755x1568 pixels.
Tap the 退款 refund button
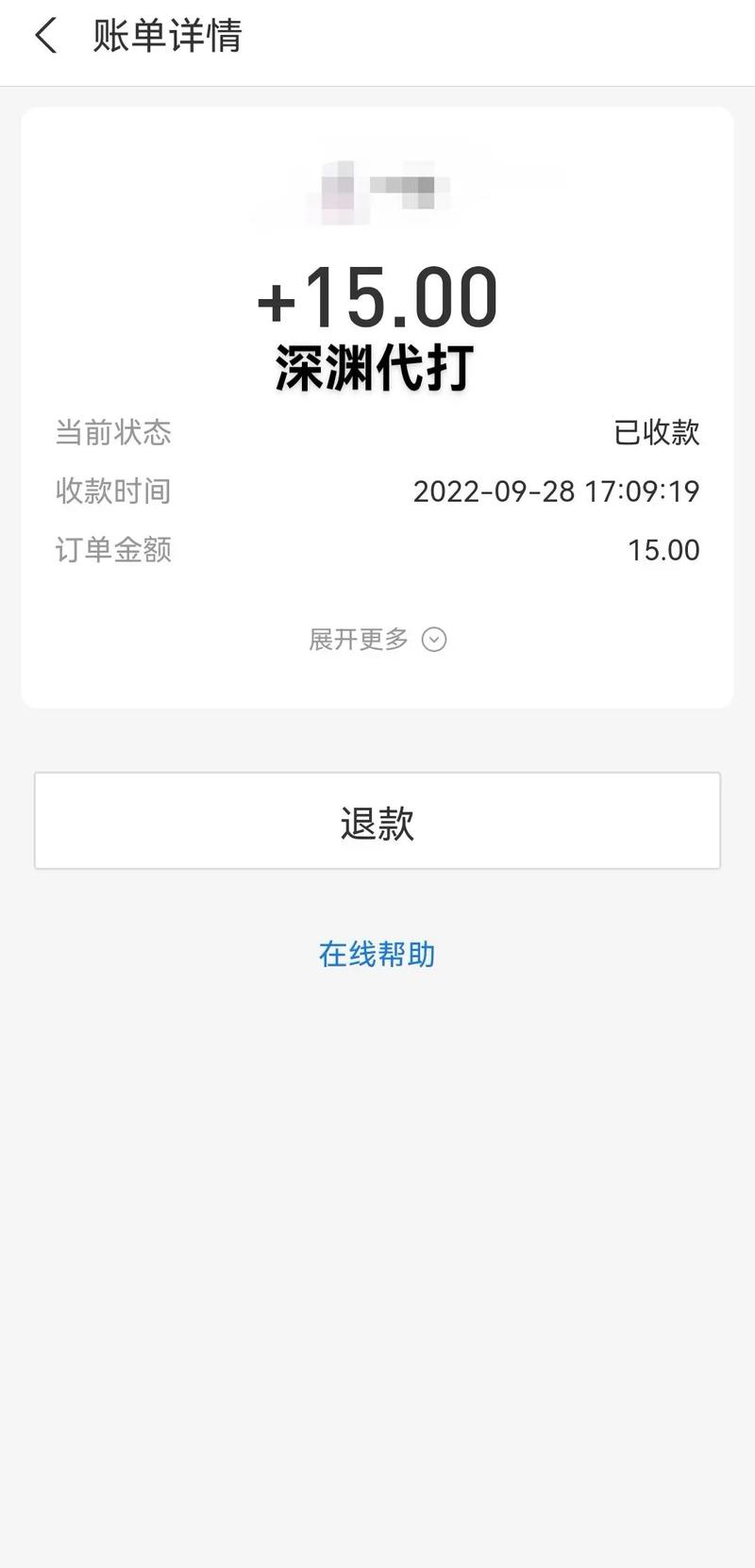pyautogui.click(x=377, y=822)
